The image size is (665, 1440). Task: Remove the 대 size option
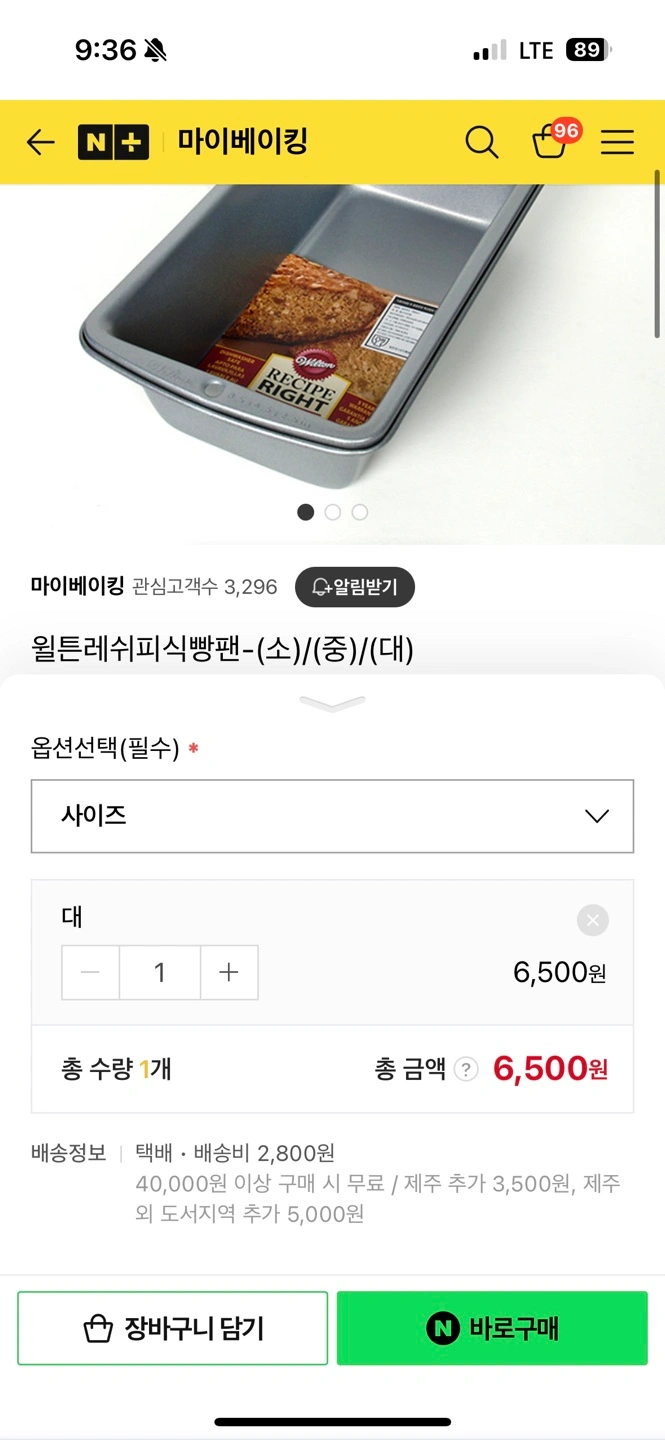[593, 920]
